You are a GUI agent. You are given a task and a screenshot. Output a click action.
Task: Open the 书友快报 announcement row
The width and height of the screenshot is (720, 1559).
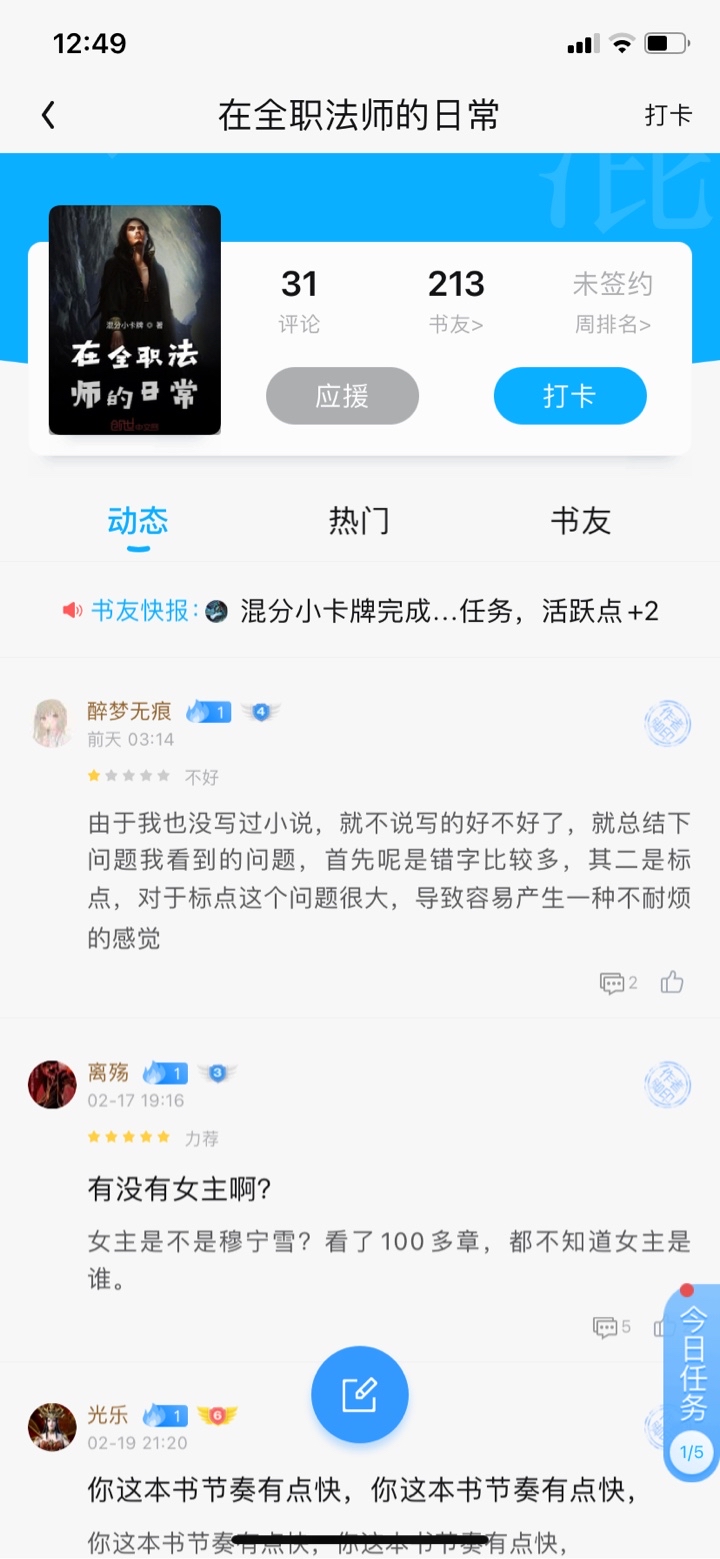point(360,611)
